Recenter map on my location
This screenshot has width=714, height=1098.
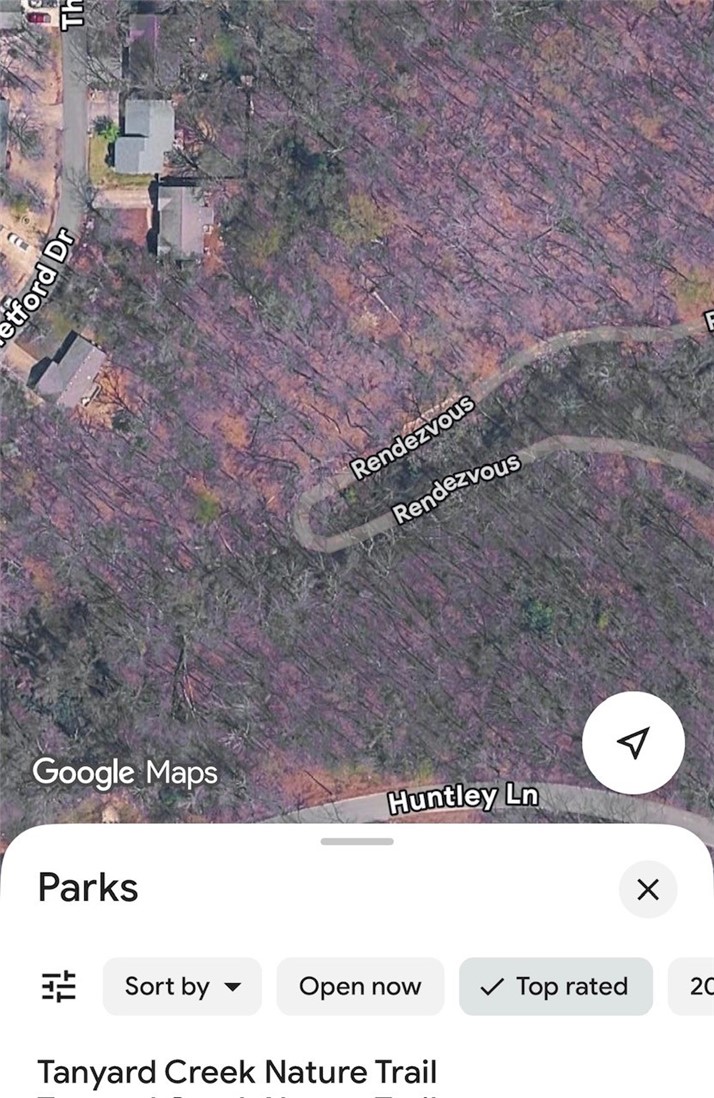tap(633, 743)
